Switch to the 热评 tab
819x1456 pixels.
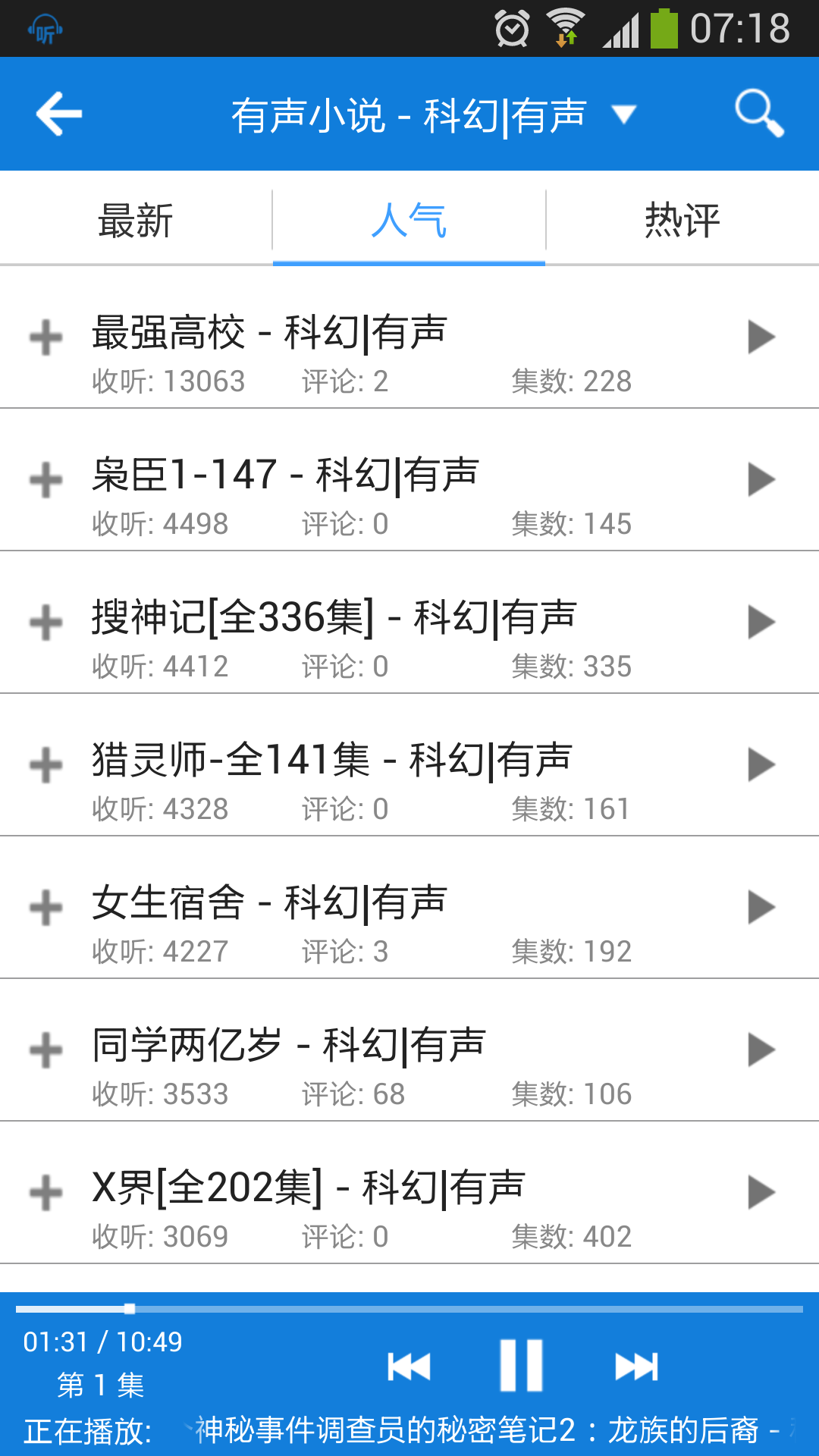(x=682, y=221)
